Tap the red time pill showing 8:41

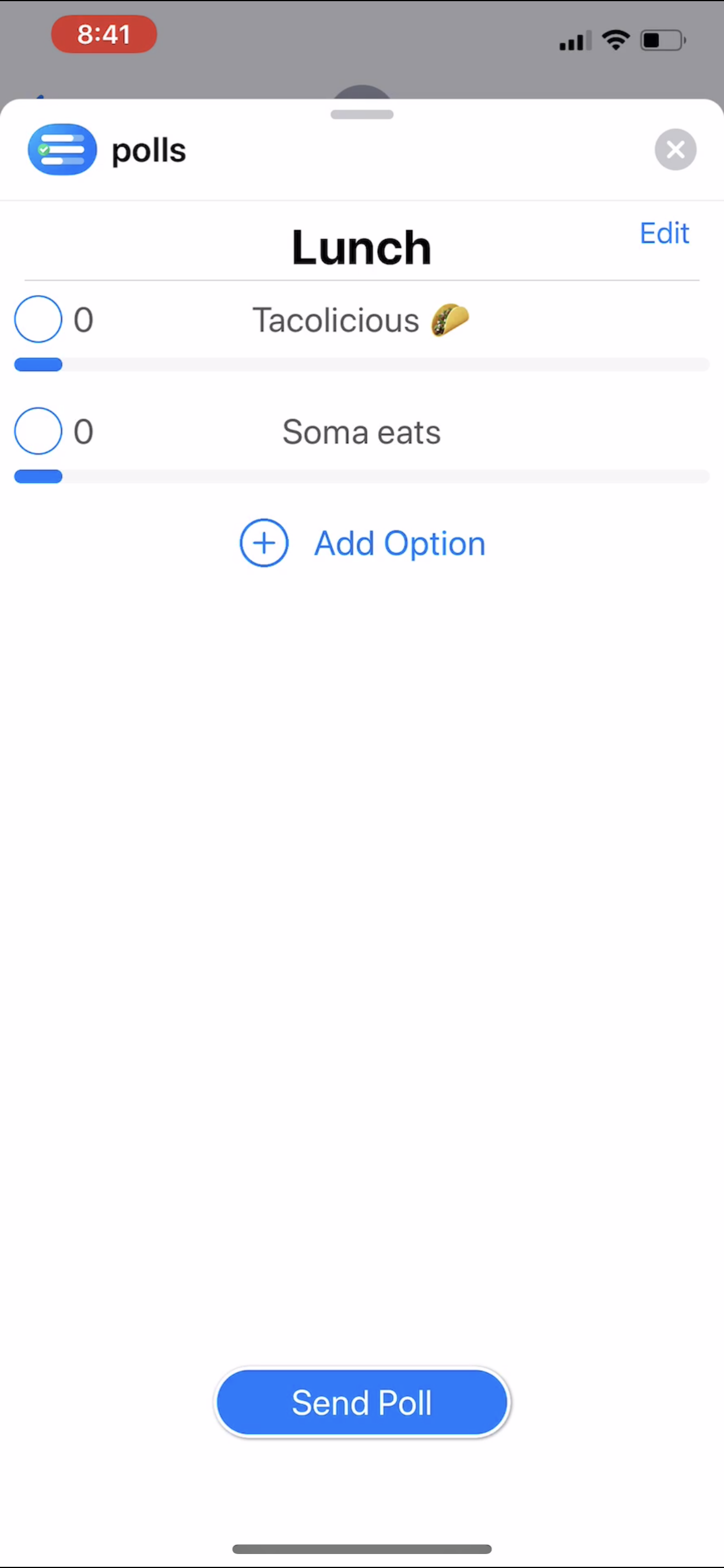coord(103,34)
